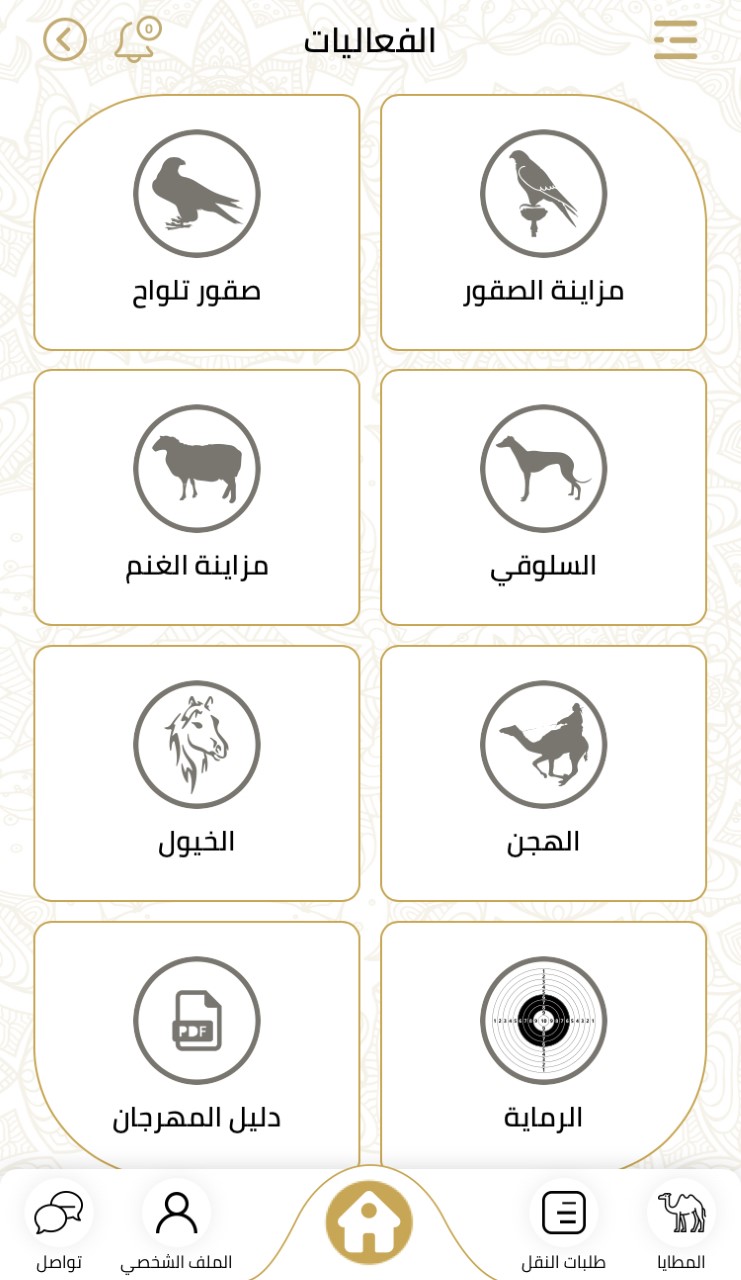The width and height of the screenshot is (741, 1280).
Task: Open the notification bell showing zero
Action: point(134,42)
